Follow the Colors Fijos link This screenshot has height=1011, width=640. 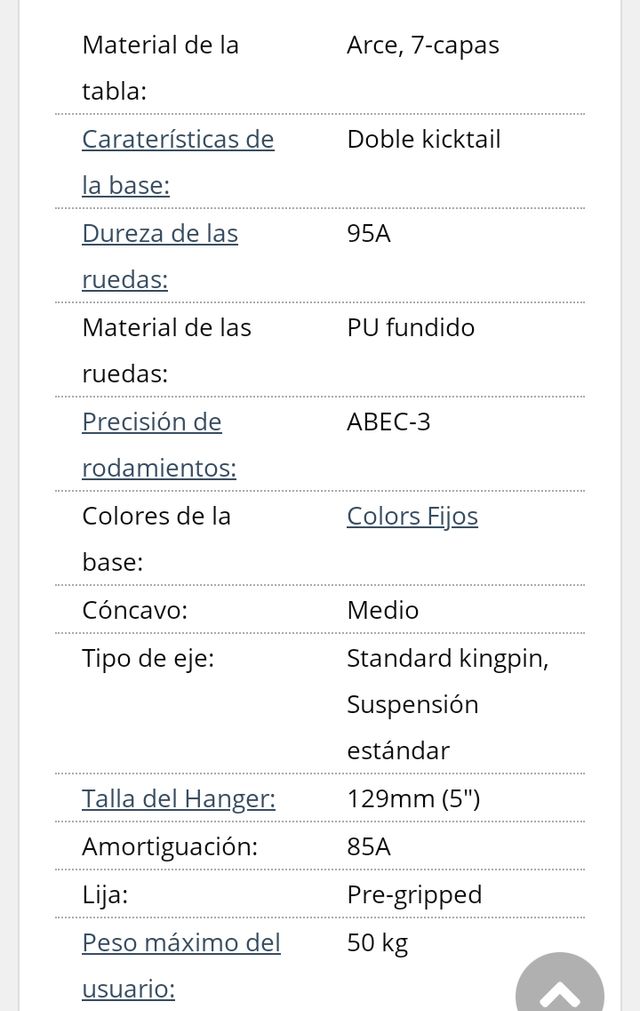(412, 516)
